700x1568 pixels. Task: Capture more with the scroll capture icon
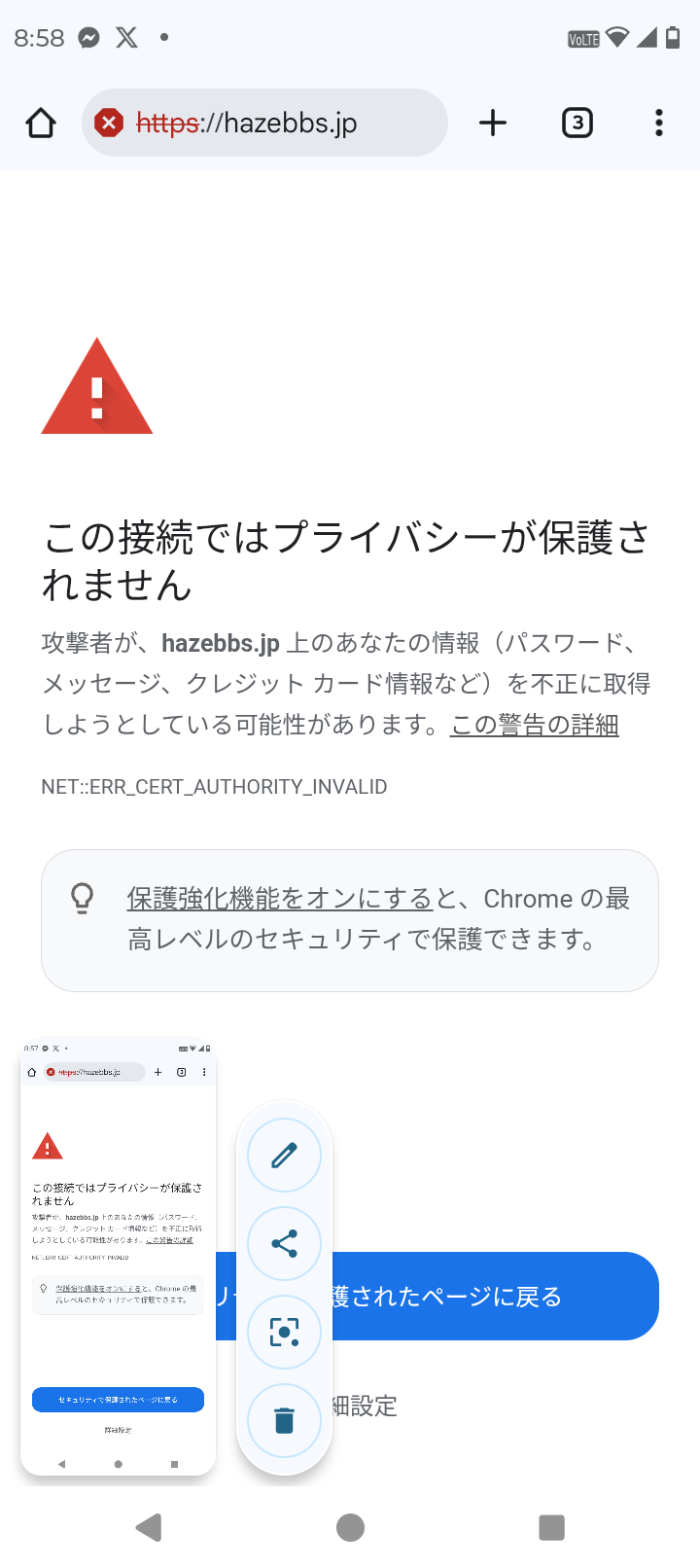[284, 1333]
